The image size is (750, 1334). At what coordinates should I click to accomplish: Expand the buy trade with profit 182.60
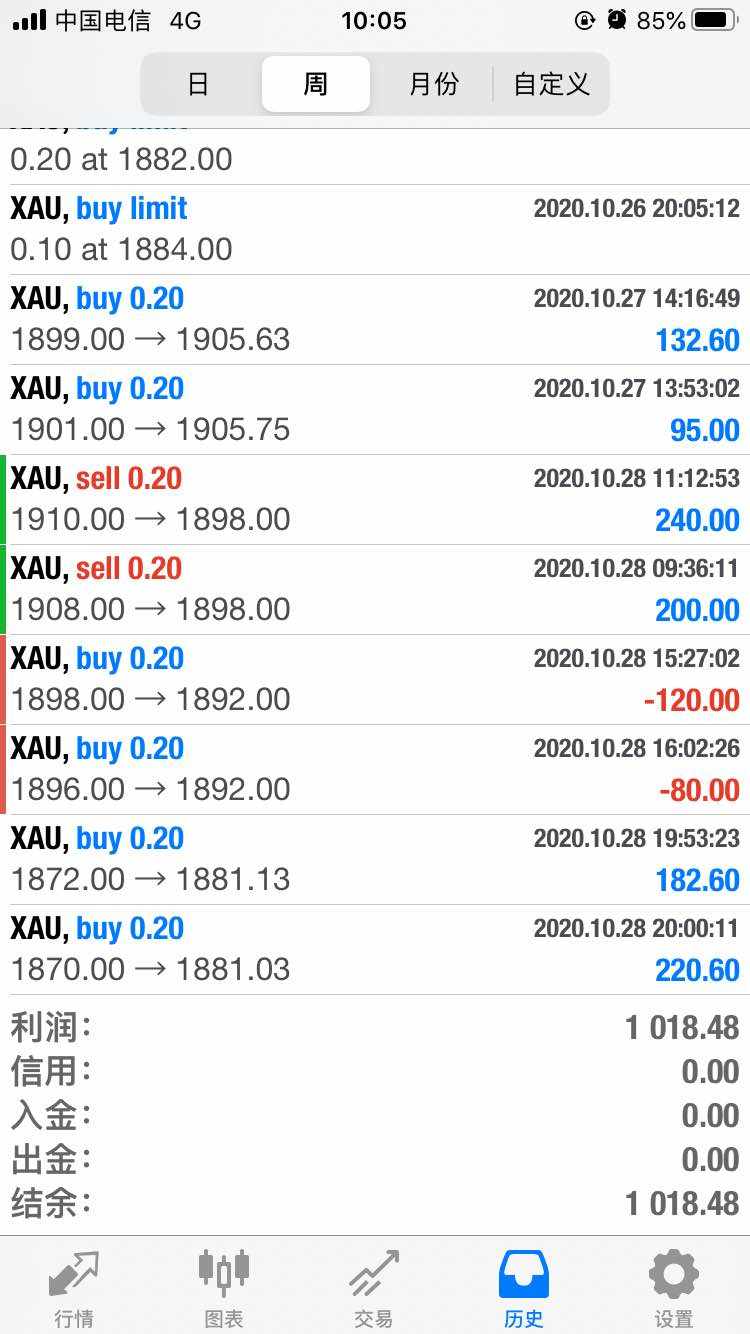[x=375, y=860]
